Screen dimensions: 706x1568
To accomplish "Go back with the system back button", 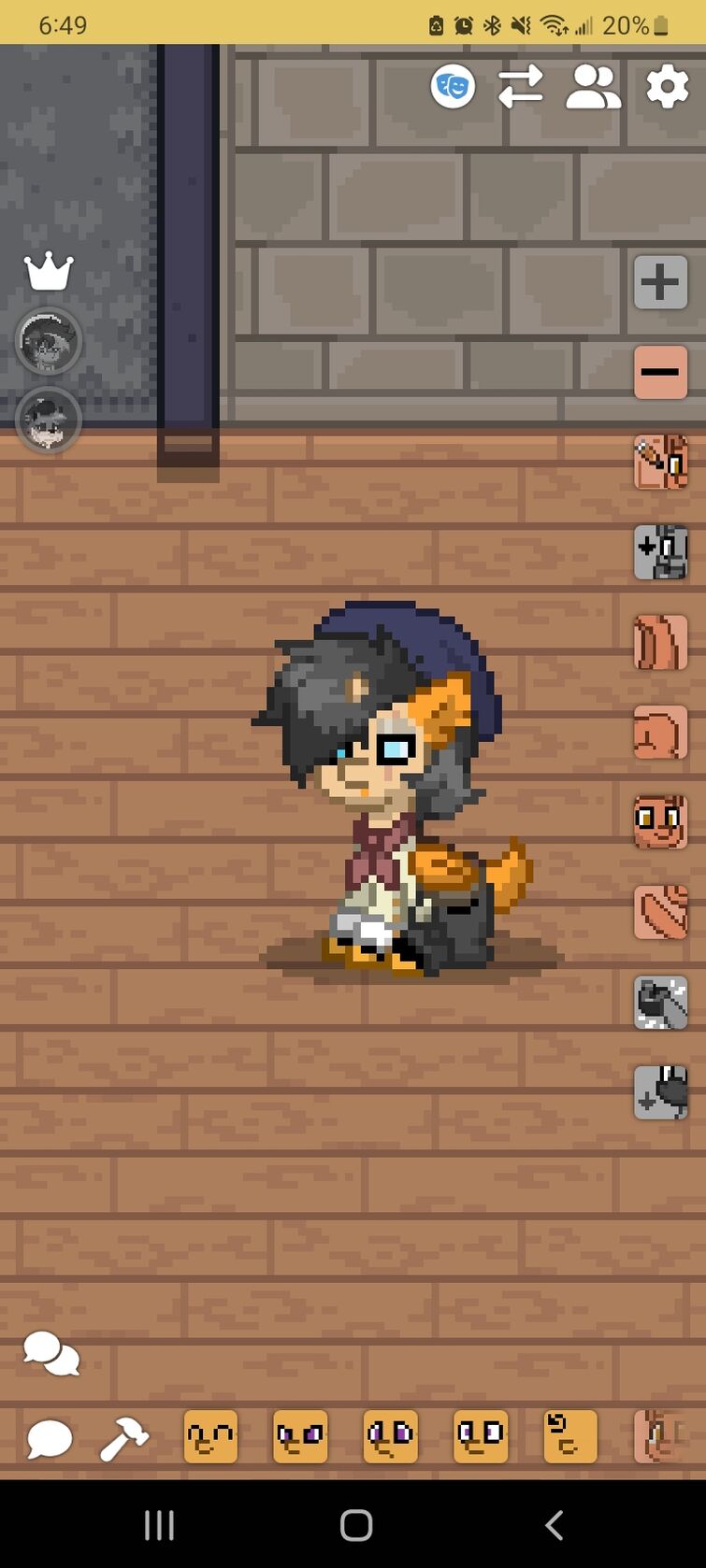I will [554, 1526].
